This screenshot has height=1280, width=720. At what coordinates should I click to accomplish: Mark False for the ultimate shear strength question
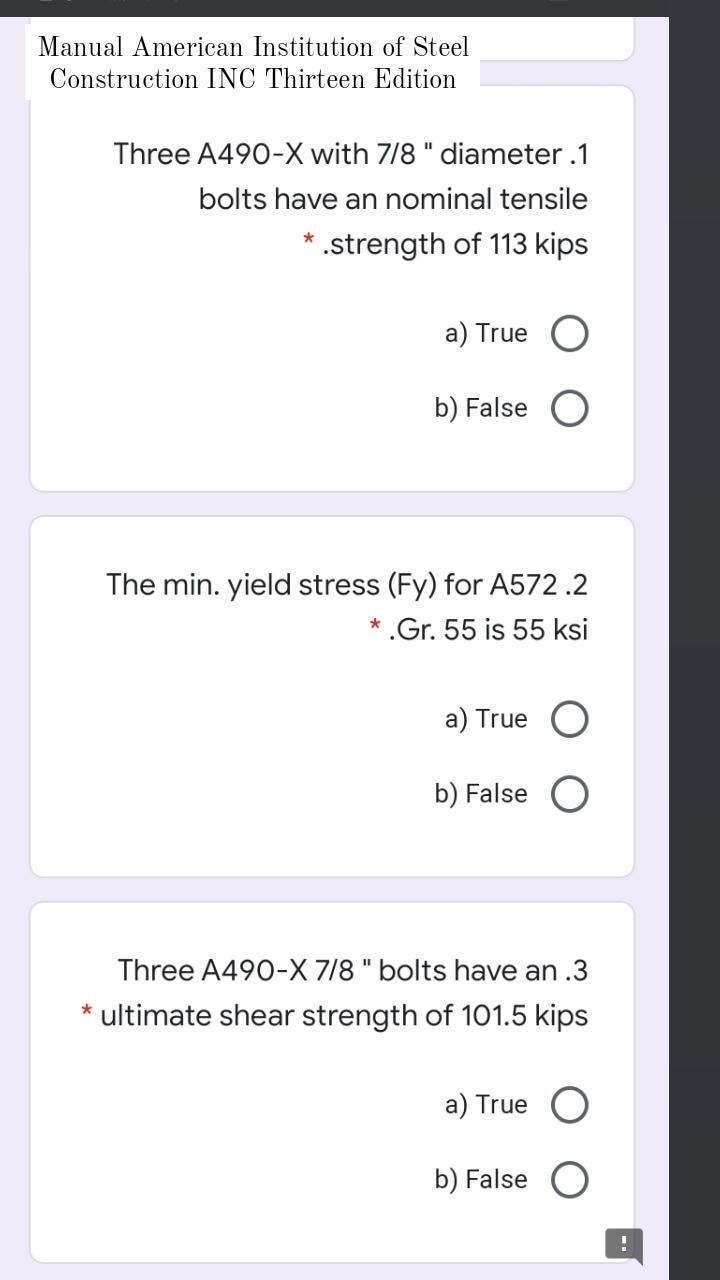[569, 1181]
